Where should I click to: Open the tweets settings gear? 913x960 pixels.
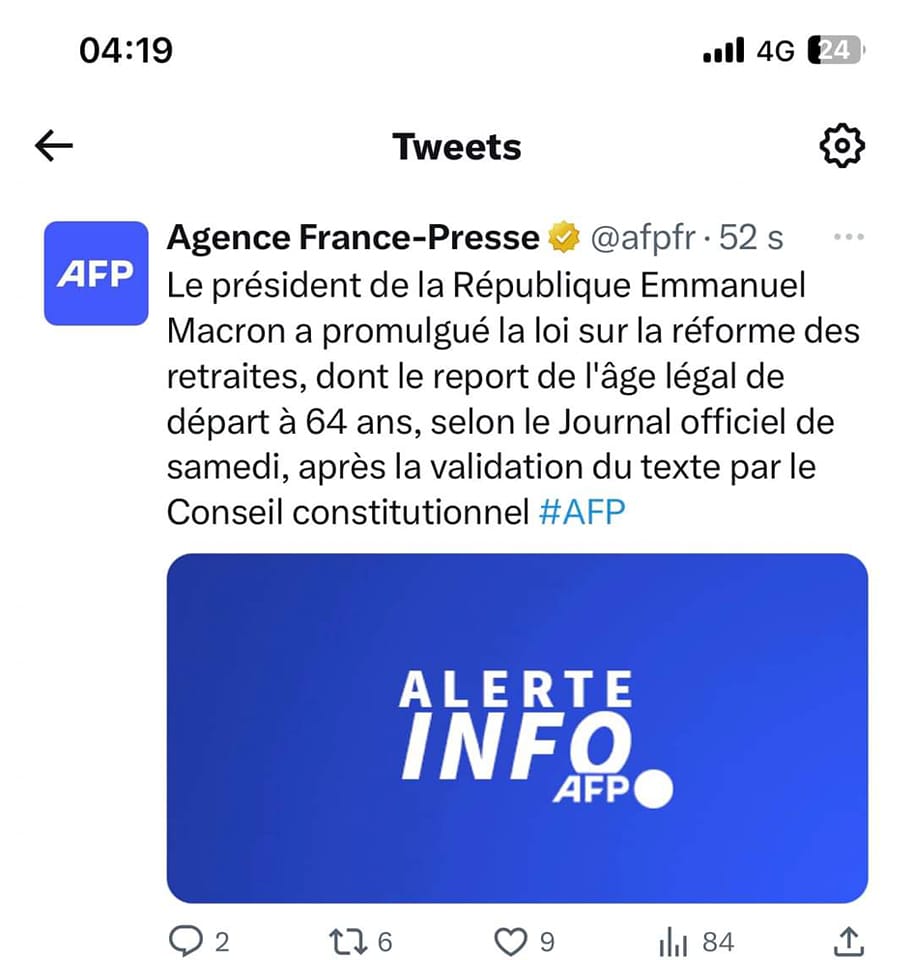841,147
